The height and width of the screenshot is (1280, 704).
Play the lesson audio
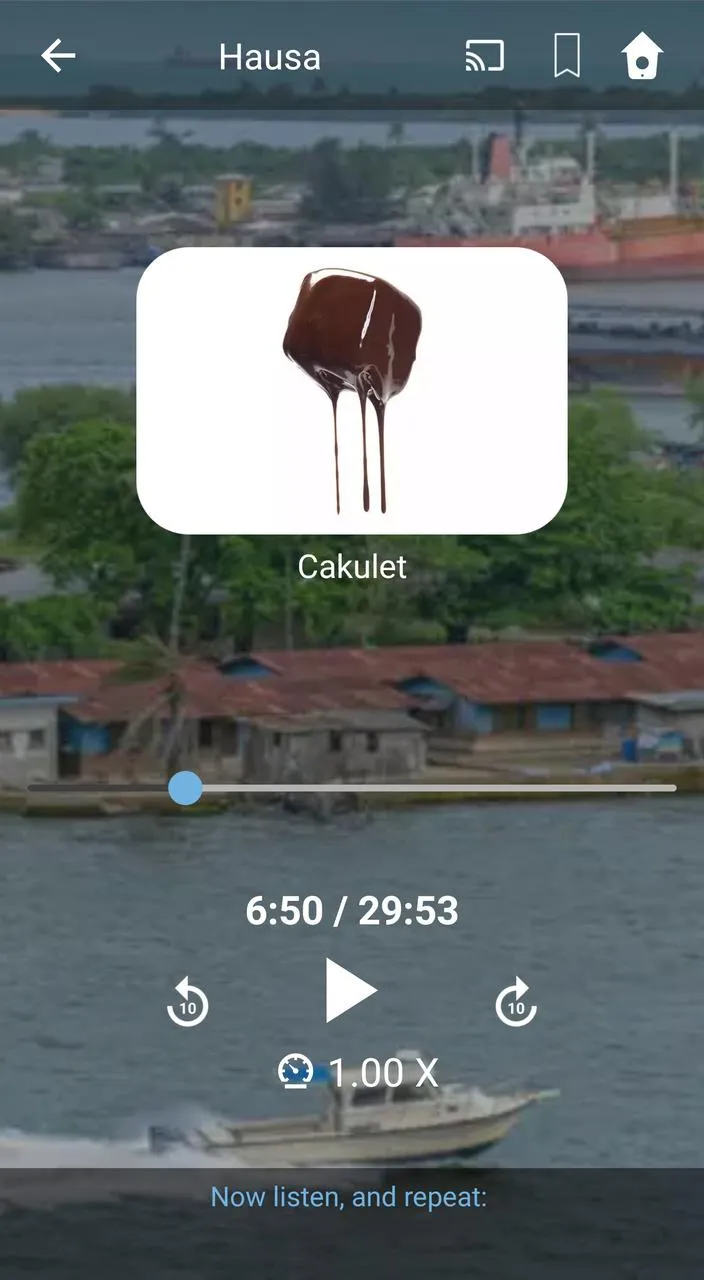pyautogui.click(x=351, y=991)
